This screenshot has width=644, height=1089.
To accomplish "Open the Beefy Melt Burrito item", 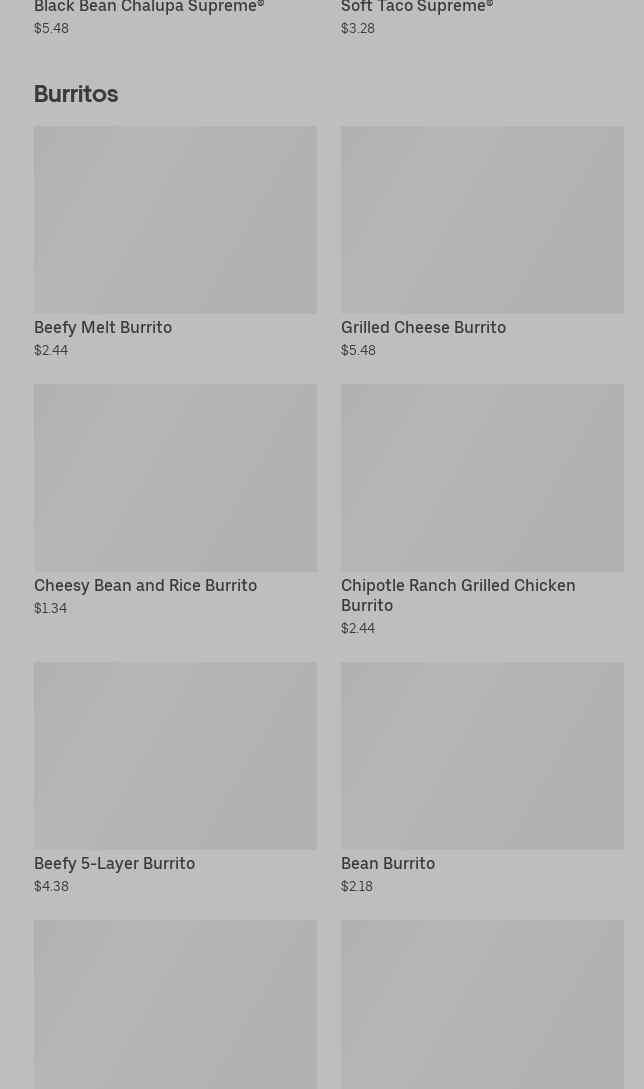I will click(x=175, y=240).
